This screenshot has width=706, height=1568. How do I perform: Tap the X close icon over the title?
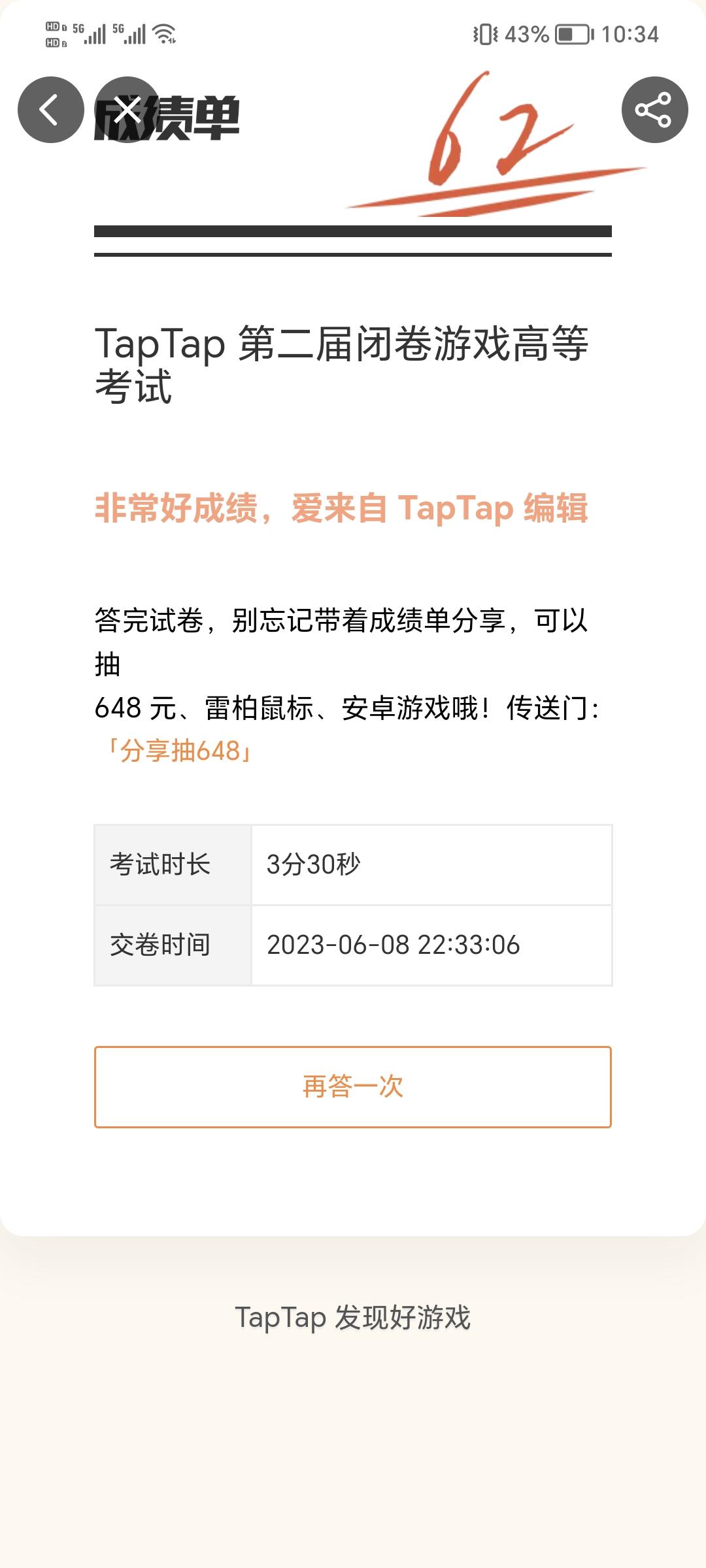pyautogui.click(x=128, y=109)
